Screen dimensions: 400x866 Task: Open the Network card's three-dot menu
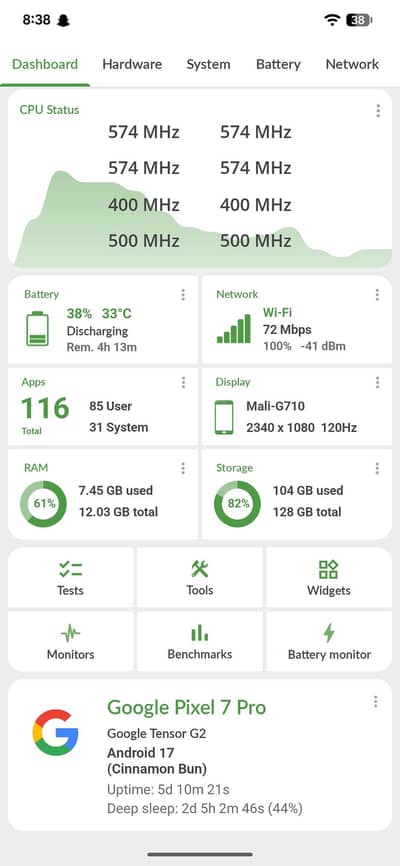point(377,295)
